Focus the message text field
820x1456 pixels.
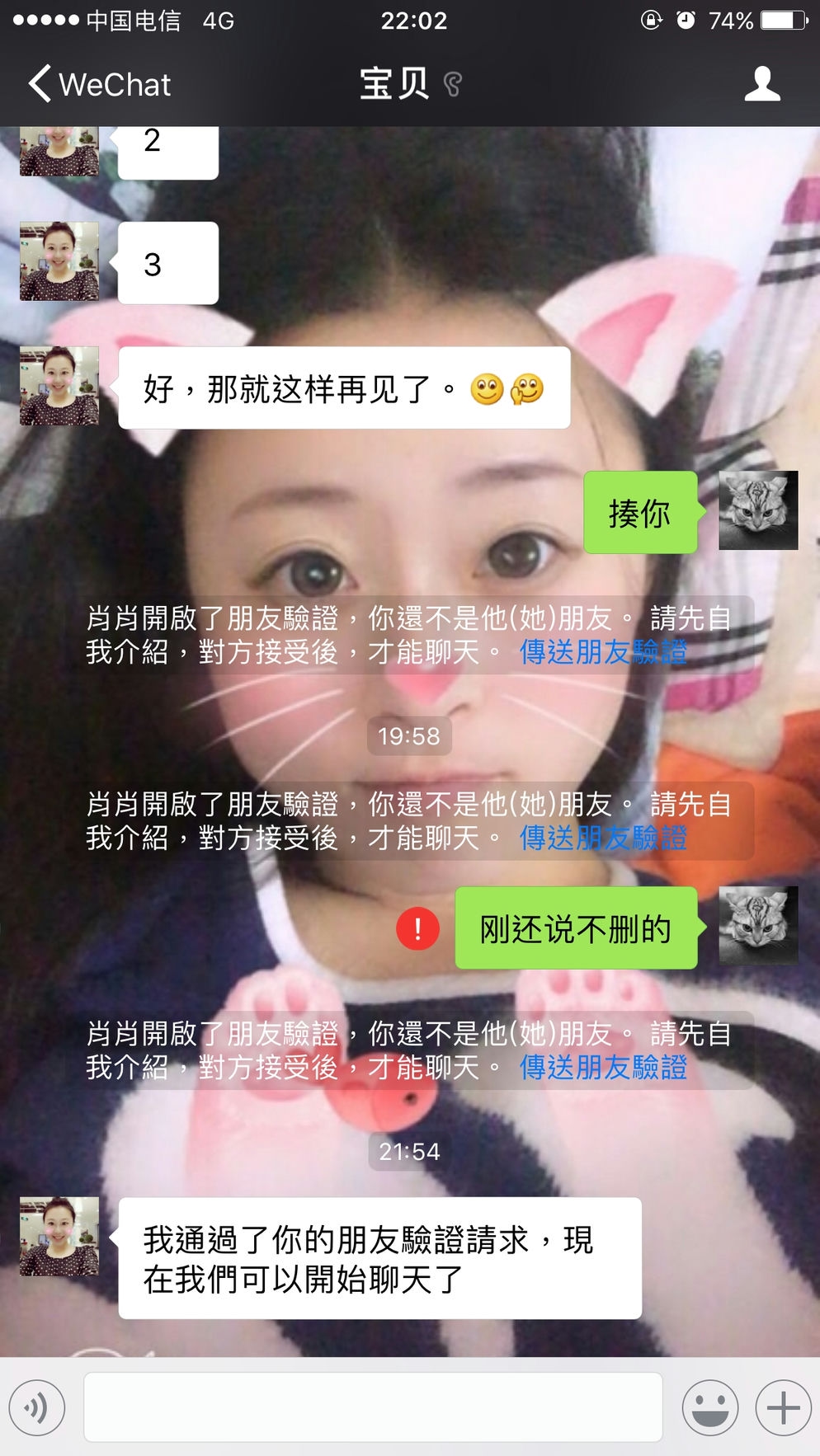[x=373, y=1407]
